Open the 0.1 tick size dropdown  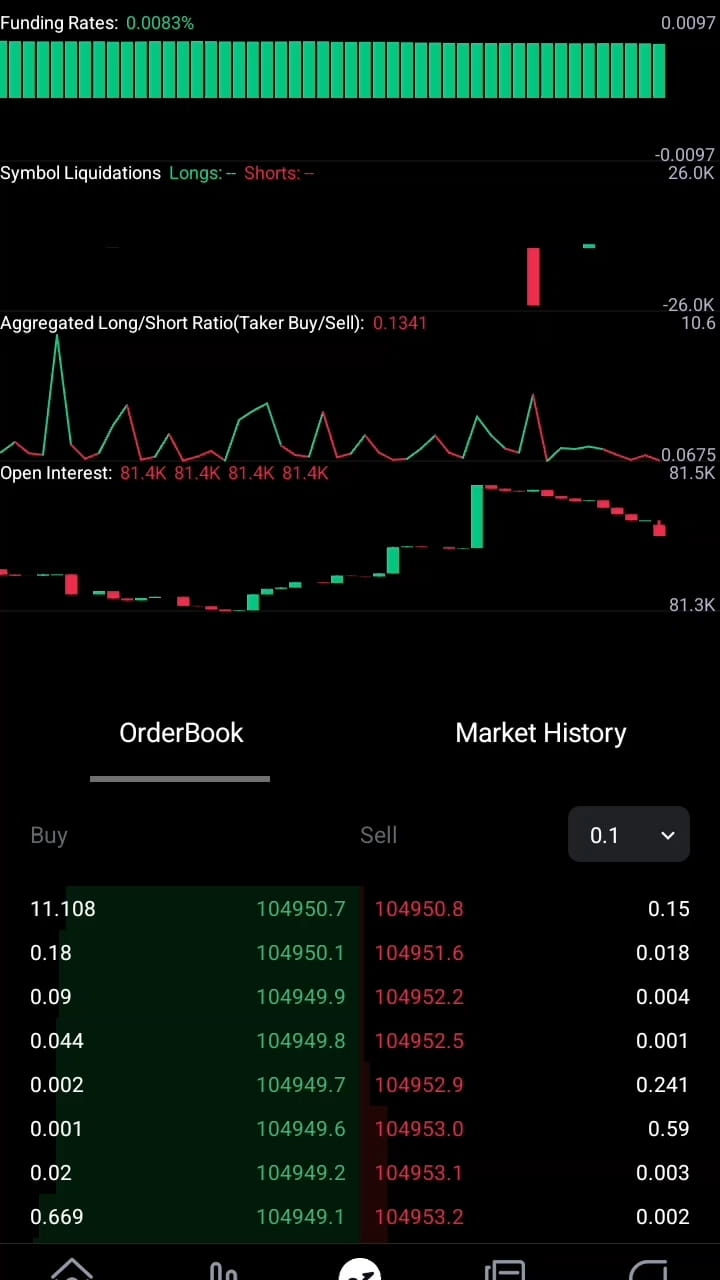click(628, 835)
